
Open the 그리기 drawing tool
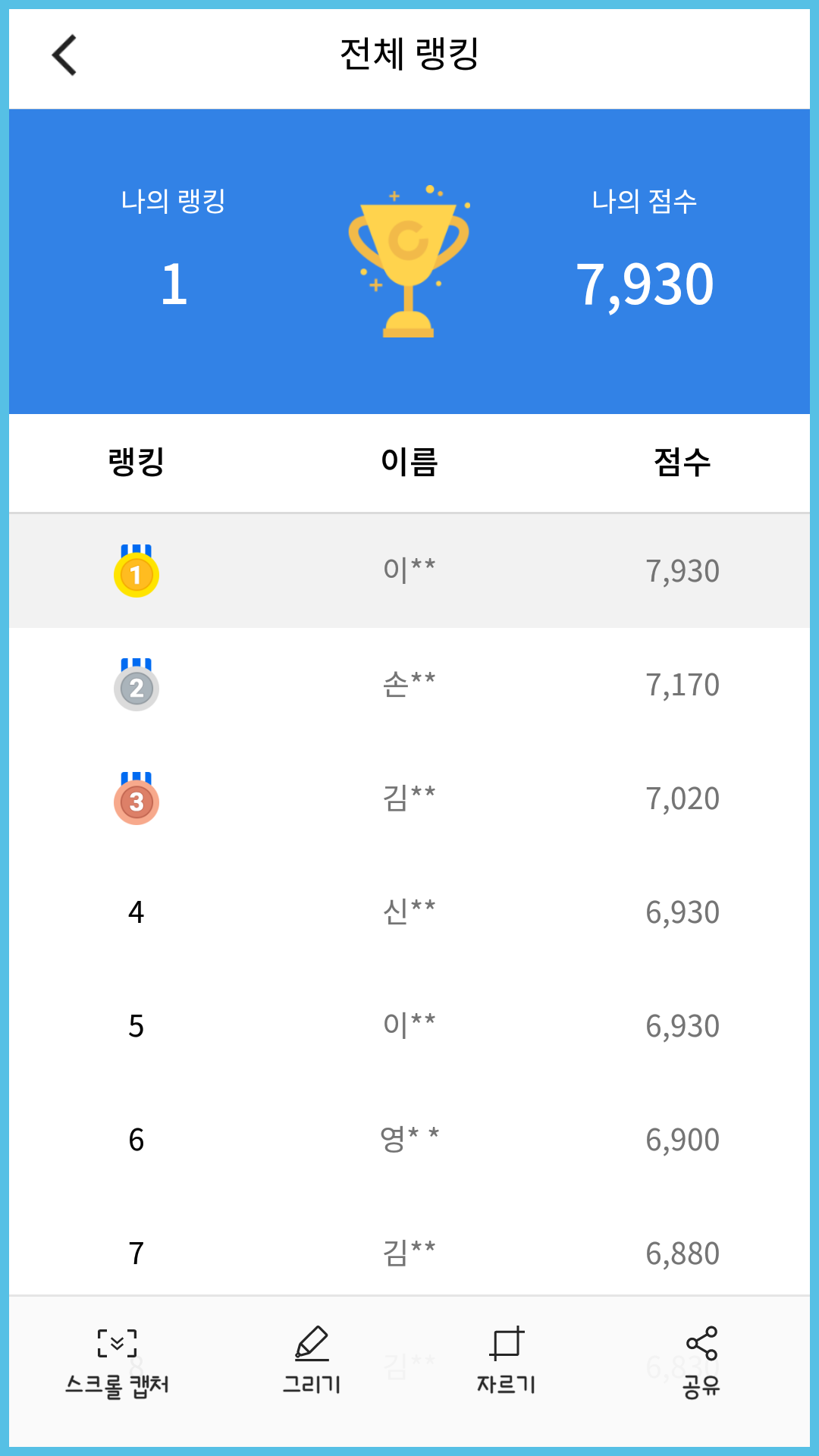(312, 1360)
